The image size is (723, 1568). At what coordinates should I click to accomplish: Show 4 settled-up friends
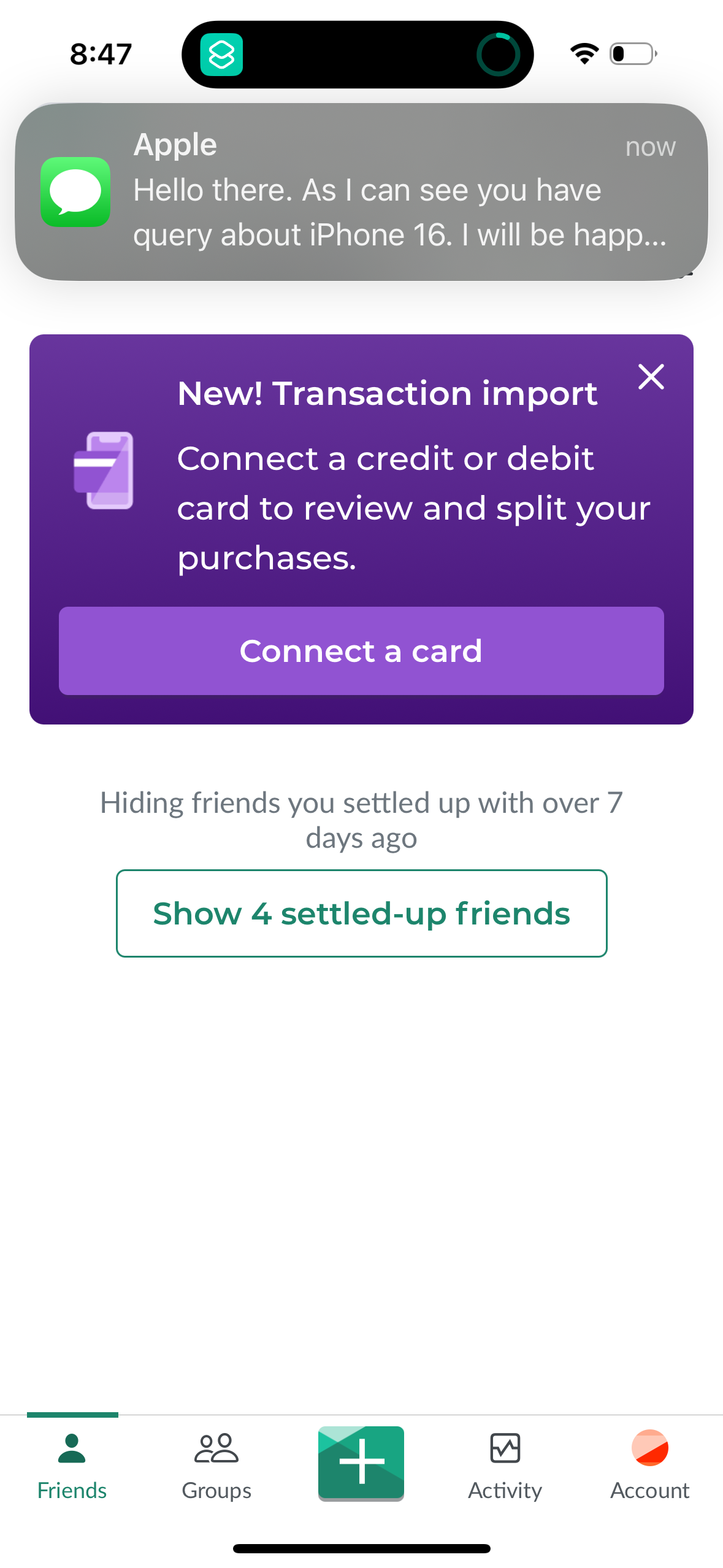(361, 913)
